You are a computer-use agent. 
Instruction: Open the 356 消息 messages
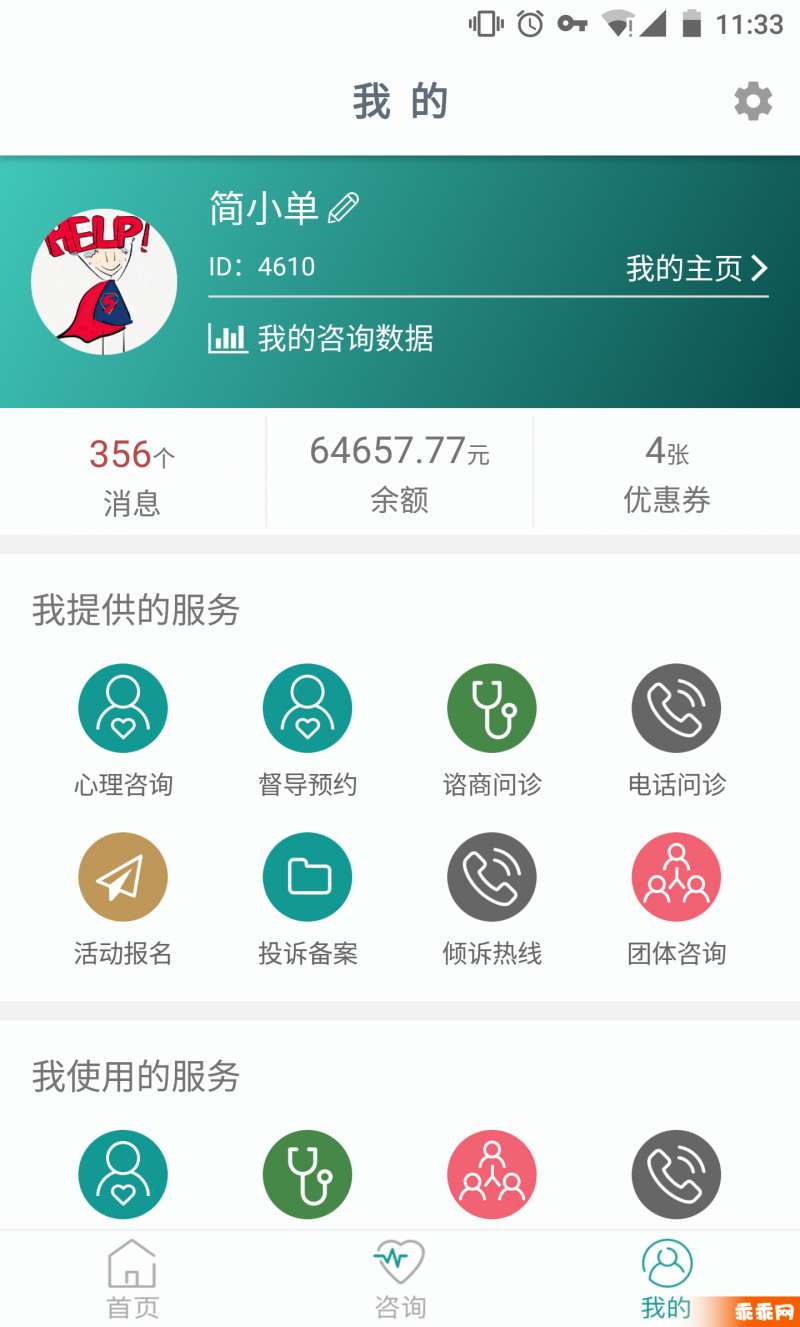[132, 474]
